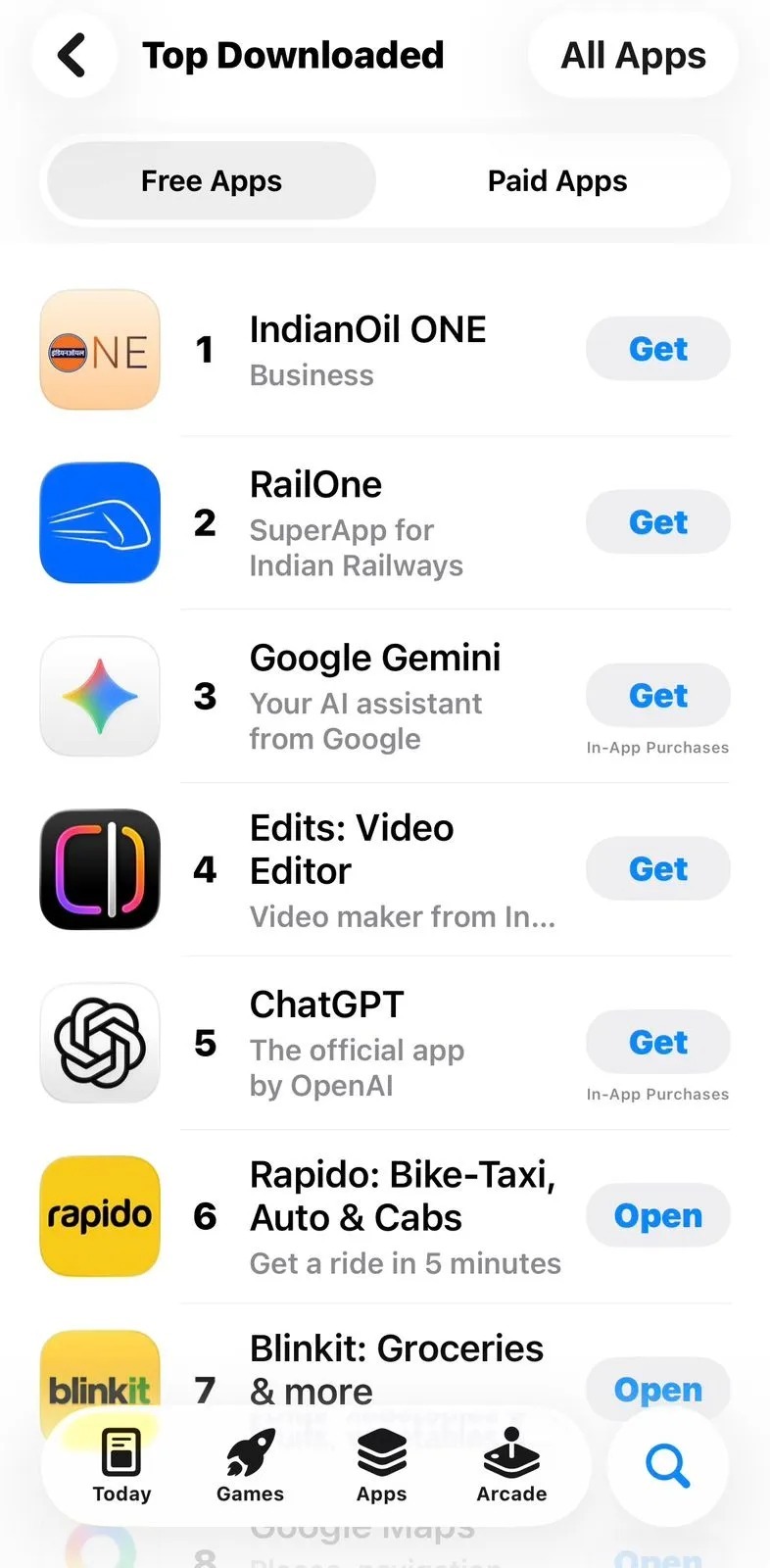770x1568 pixels.
Task: Go back from Top Downloaded
Action: tap(73, 55)
